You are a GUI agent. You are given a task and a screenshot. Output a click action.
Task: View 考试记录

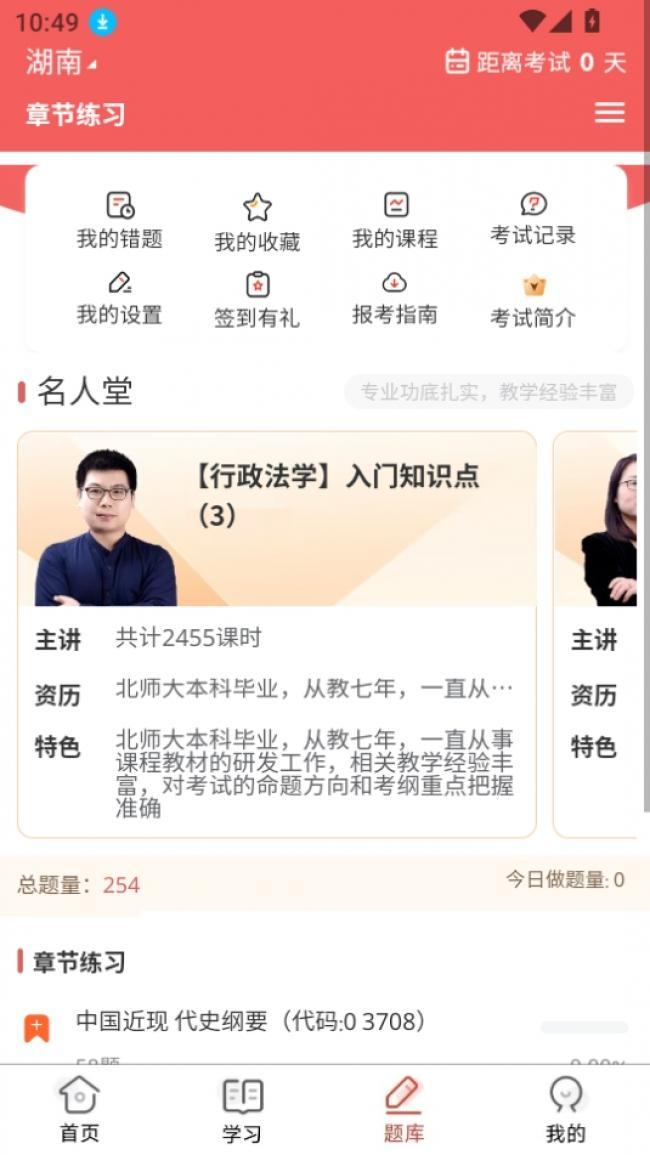533,220
